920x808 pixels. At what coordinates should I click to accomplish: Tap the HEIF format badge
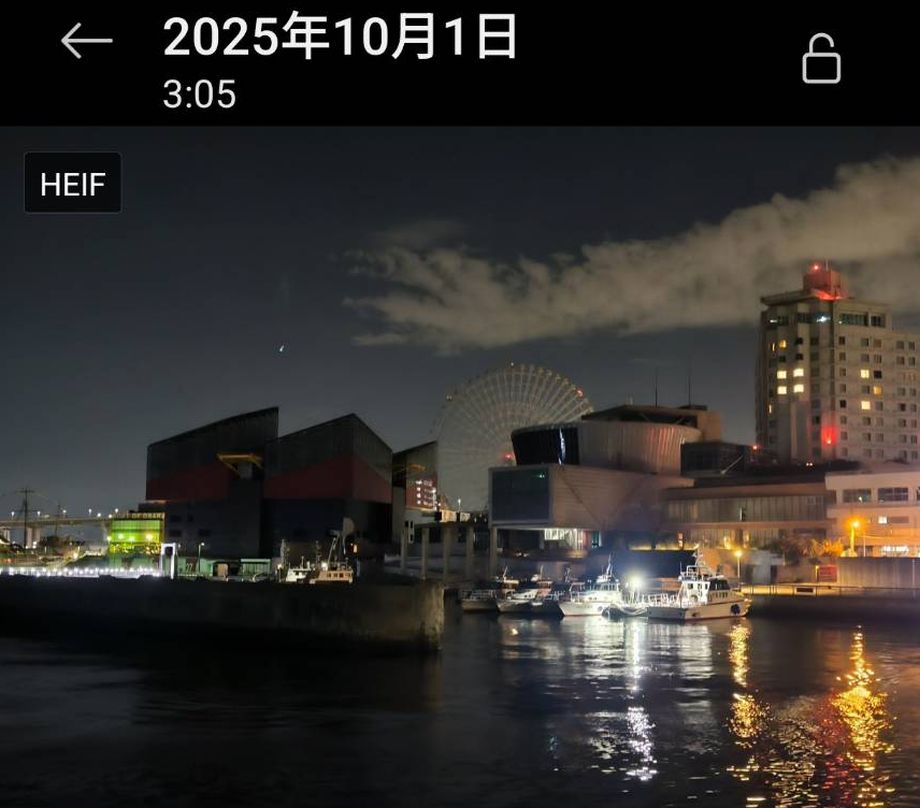tap(73, 183)
